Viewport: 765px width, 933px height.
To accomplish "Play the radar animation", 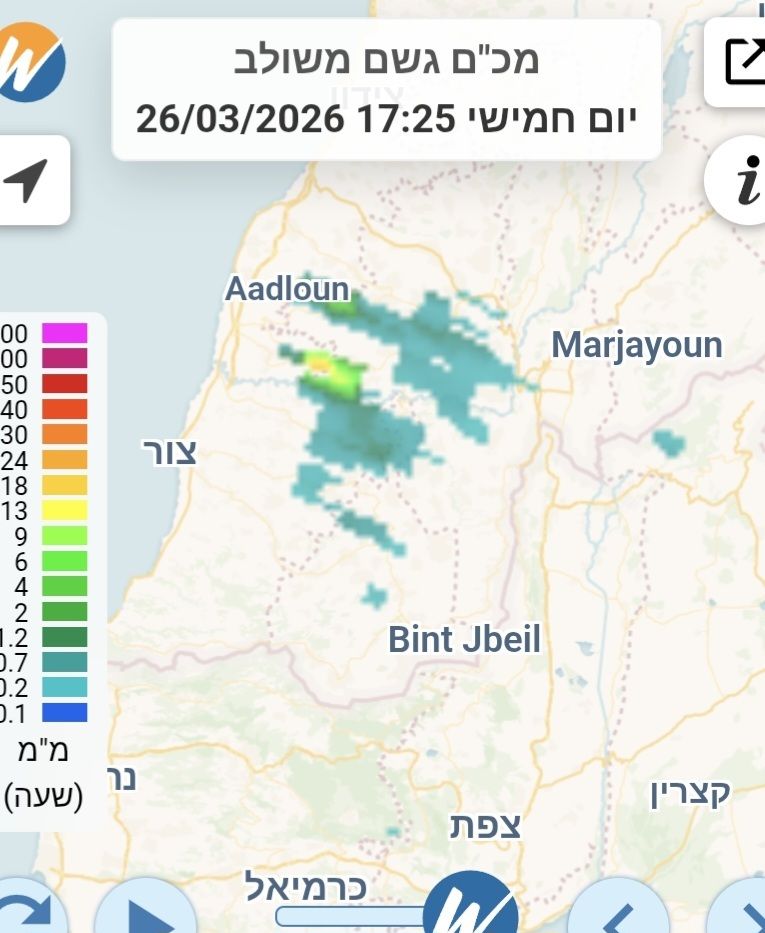I will (x=146, y=912).
